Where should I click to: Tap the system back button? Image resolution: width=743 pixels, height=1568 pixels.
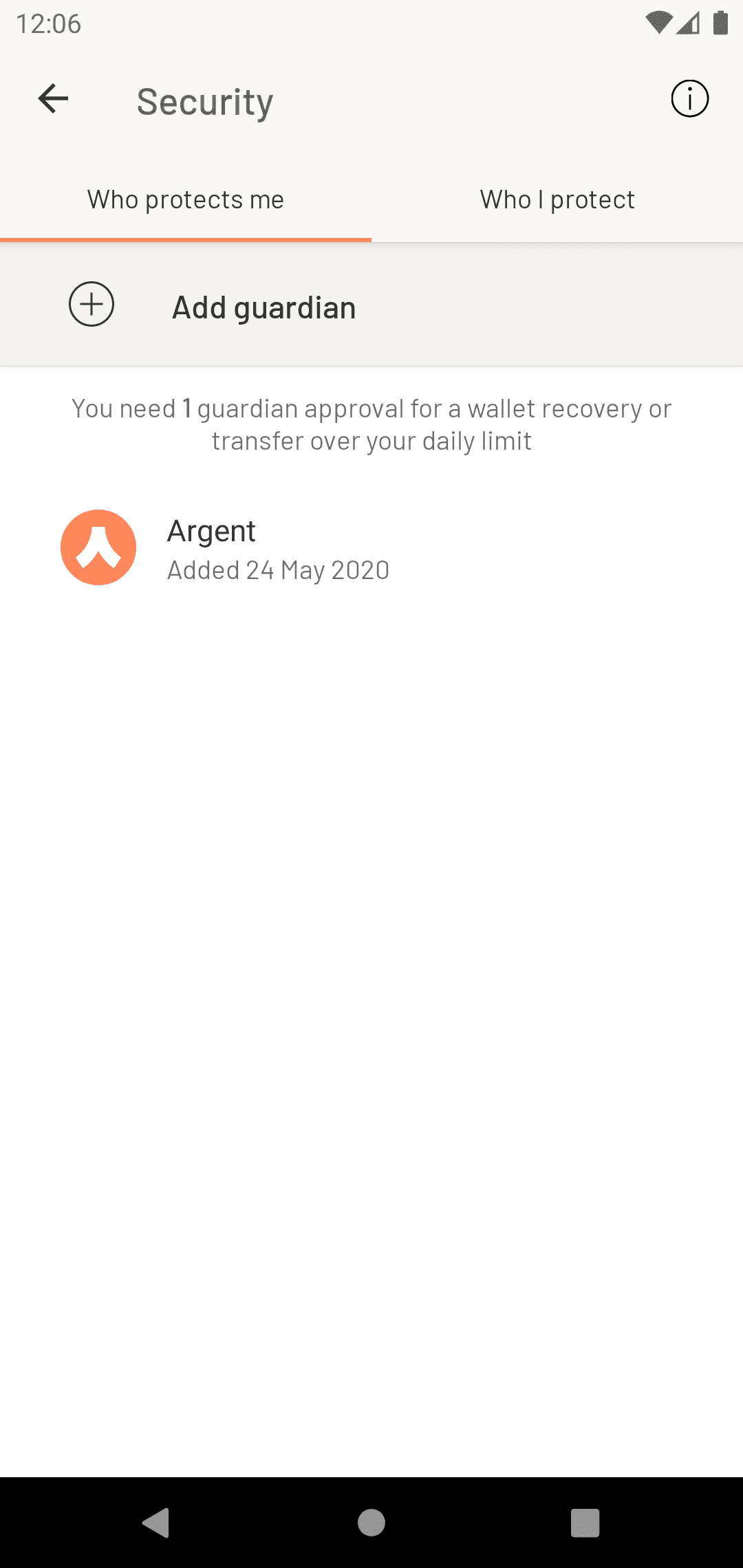(x=157, y=1522)
